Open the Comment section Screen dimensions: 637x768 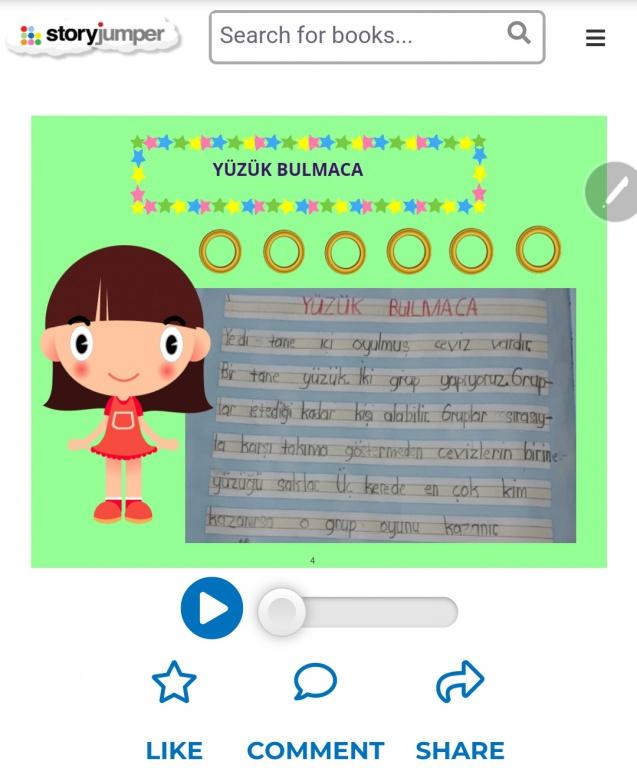314,684
